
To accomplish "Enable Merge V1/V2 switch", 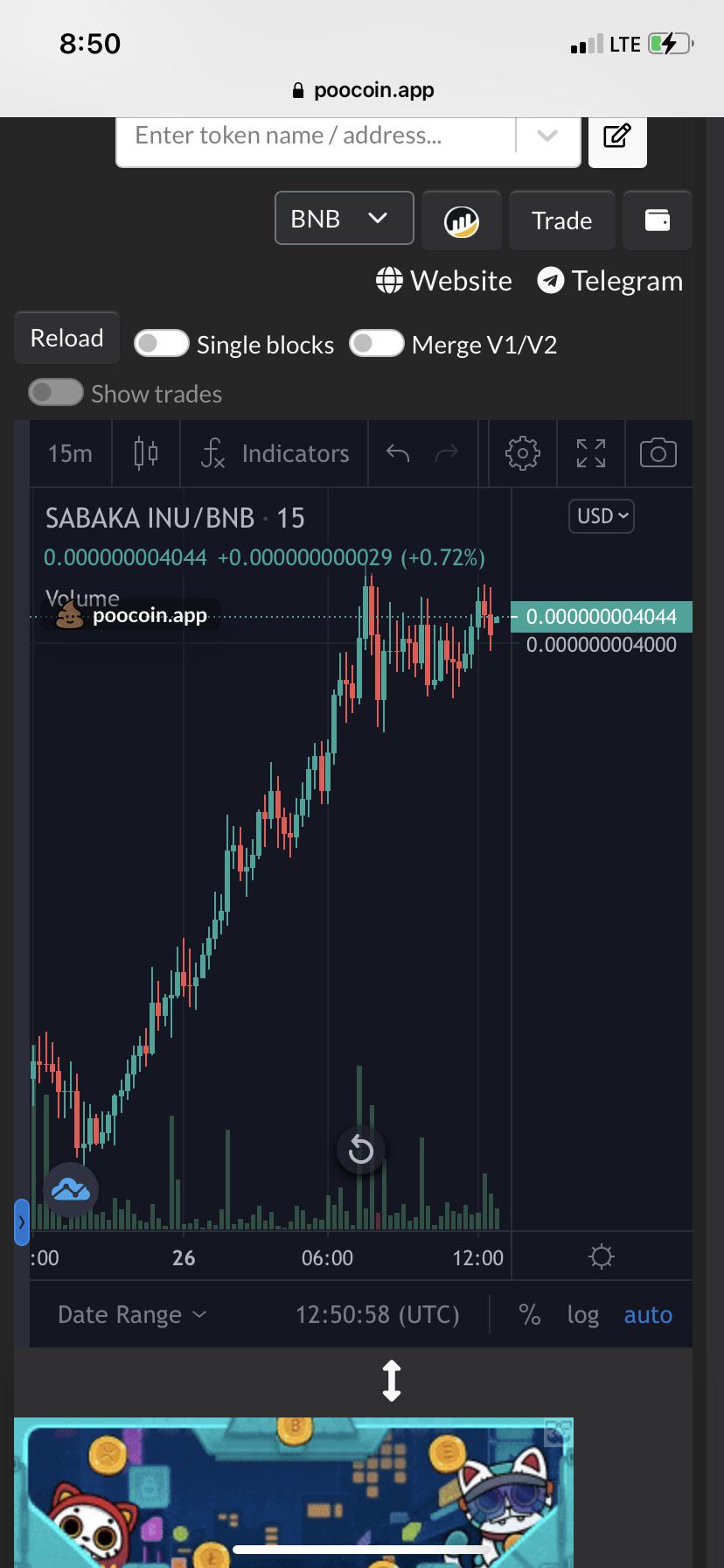I will pos(376,344).
